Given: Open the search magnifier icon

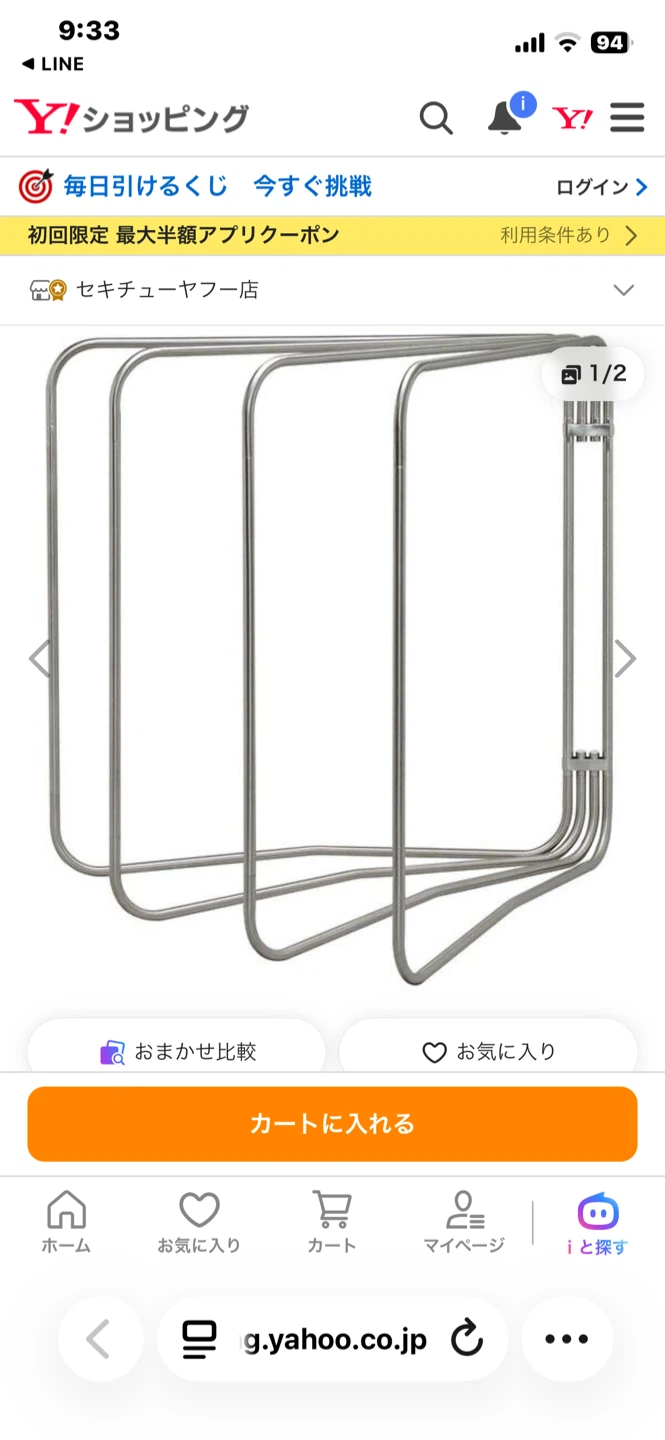Looking at the screenshot, I should (436, 119).
